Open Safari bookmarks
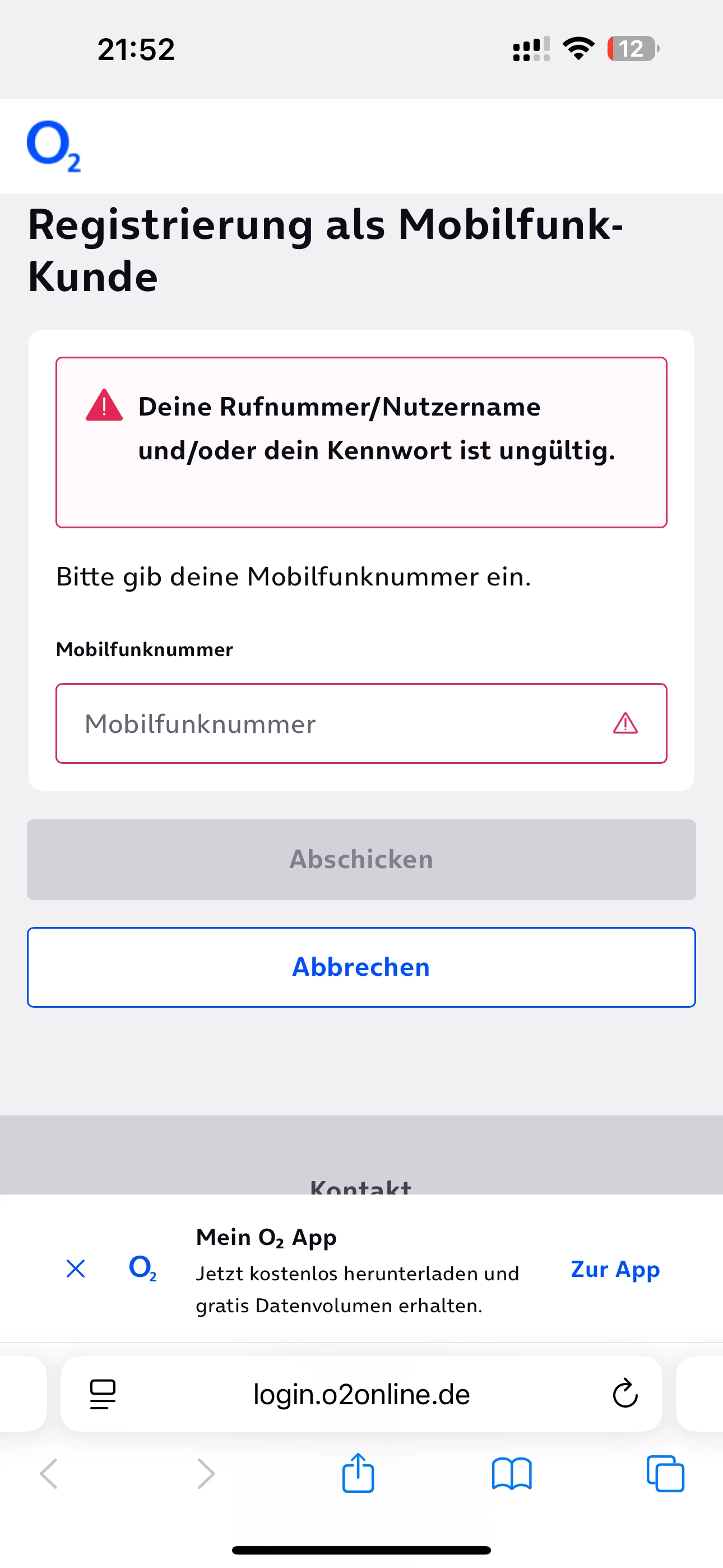The width and height of the screenshot is (723, 1568). [511, 1474]
